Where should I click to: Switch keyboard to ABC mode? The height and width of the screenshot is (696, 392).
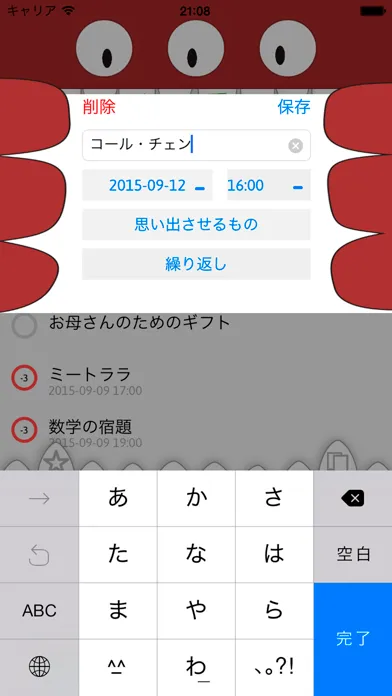tap(40, 611)
